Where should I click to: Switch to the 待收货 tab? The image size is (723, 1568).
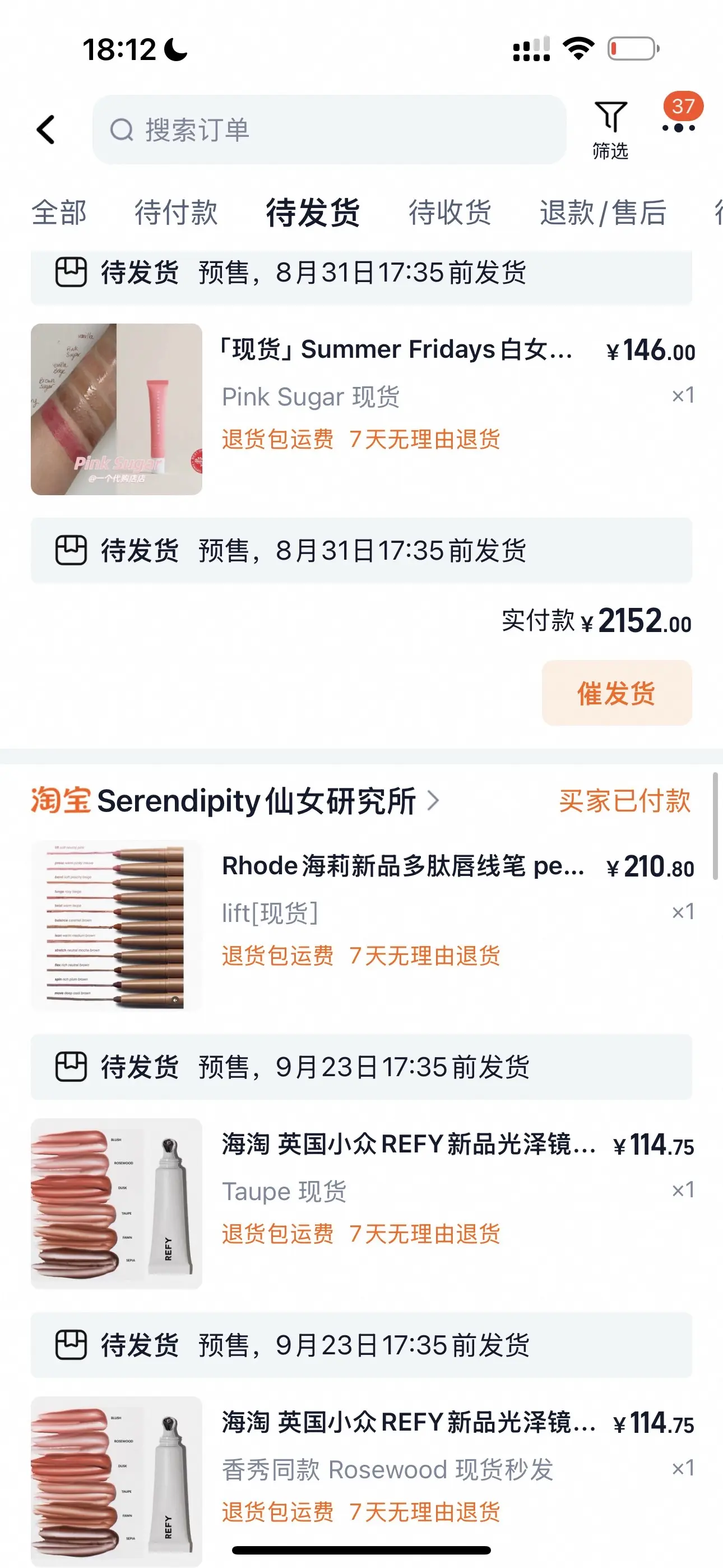449,213
